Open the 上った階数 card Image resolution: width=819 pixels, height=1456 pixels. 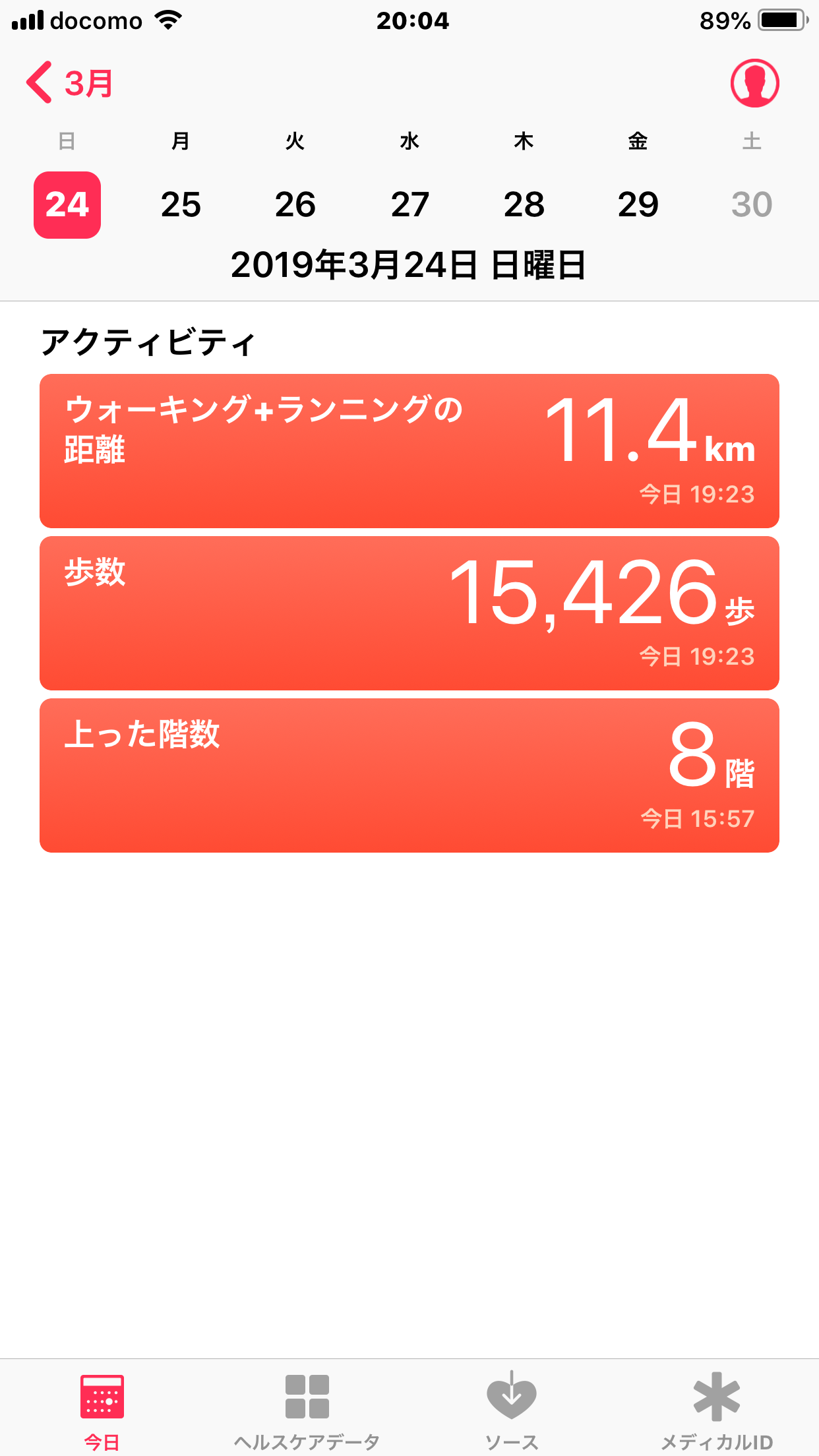409,775
